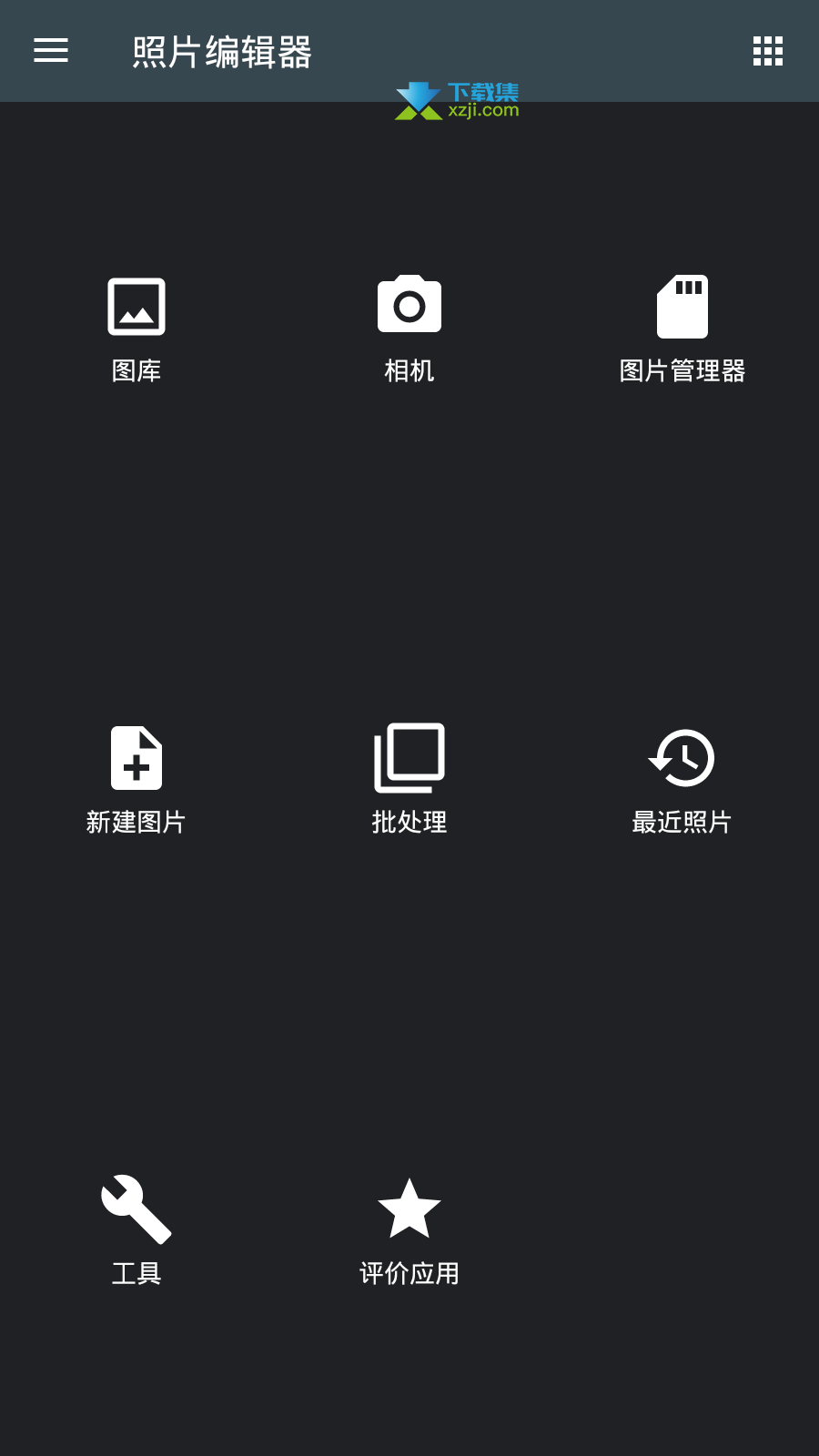Open 批处理 batch processing
Image resolution: width=819 pixels, height=1456 pixels.
pos(409,781)
